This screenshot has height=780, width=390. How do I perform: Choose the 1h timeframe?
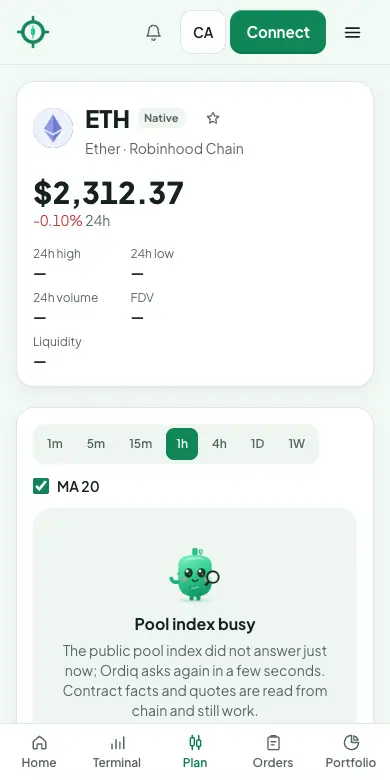click(182, 444)
